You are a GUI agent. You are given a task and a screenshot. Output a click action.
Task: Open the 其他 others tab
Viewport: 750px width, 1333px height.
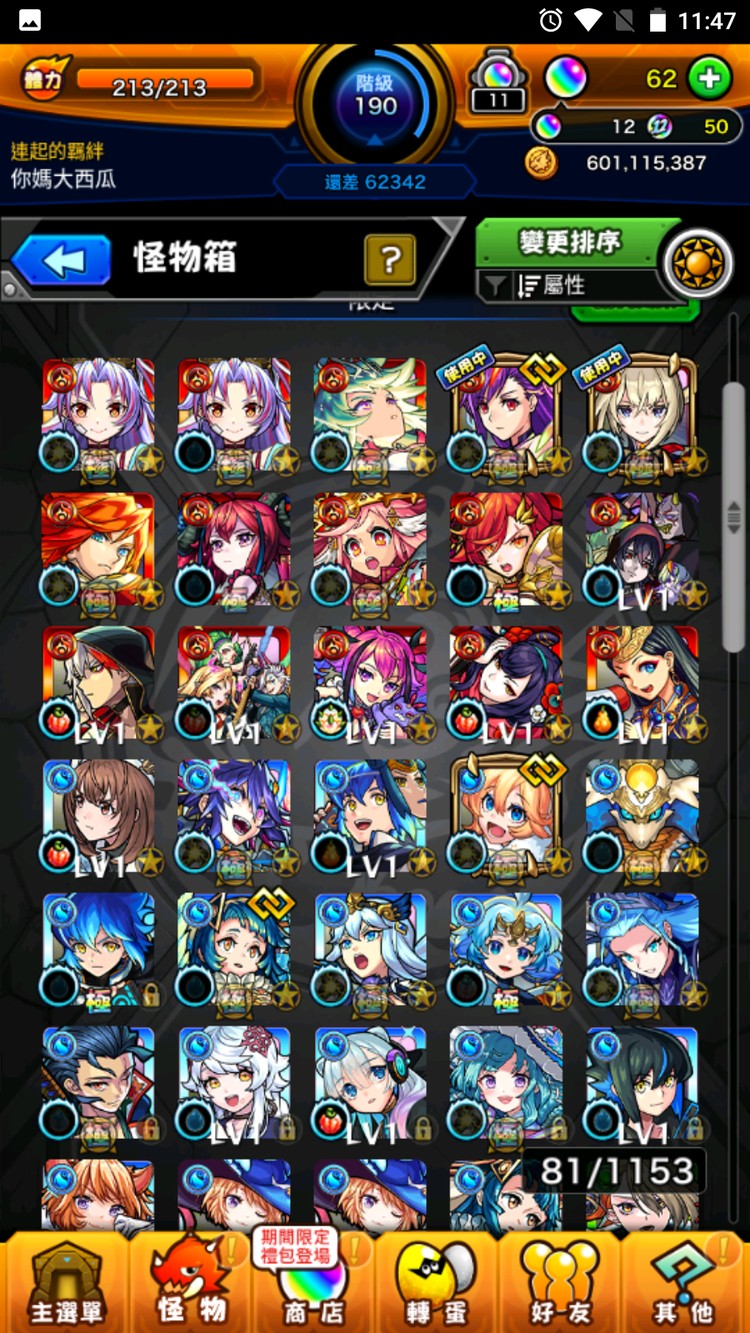[684, 1283]
